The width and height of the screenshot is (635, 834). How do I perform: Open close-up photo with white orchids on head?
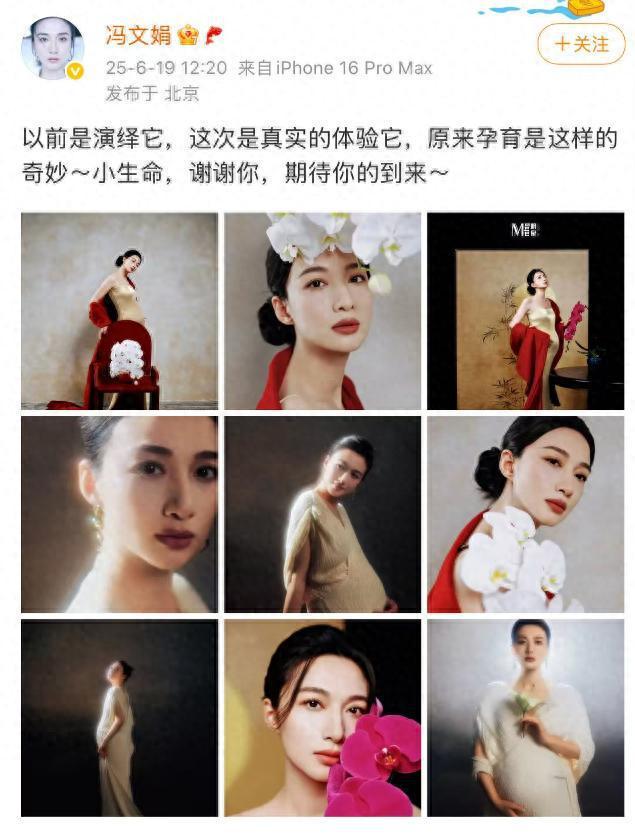(x=323, y=311)
